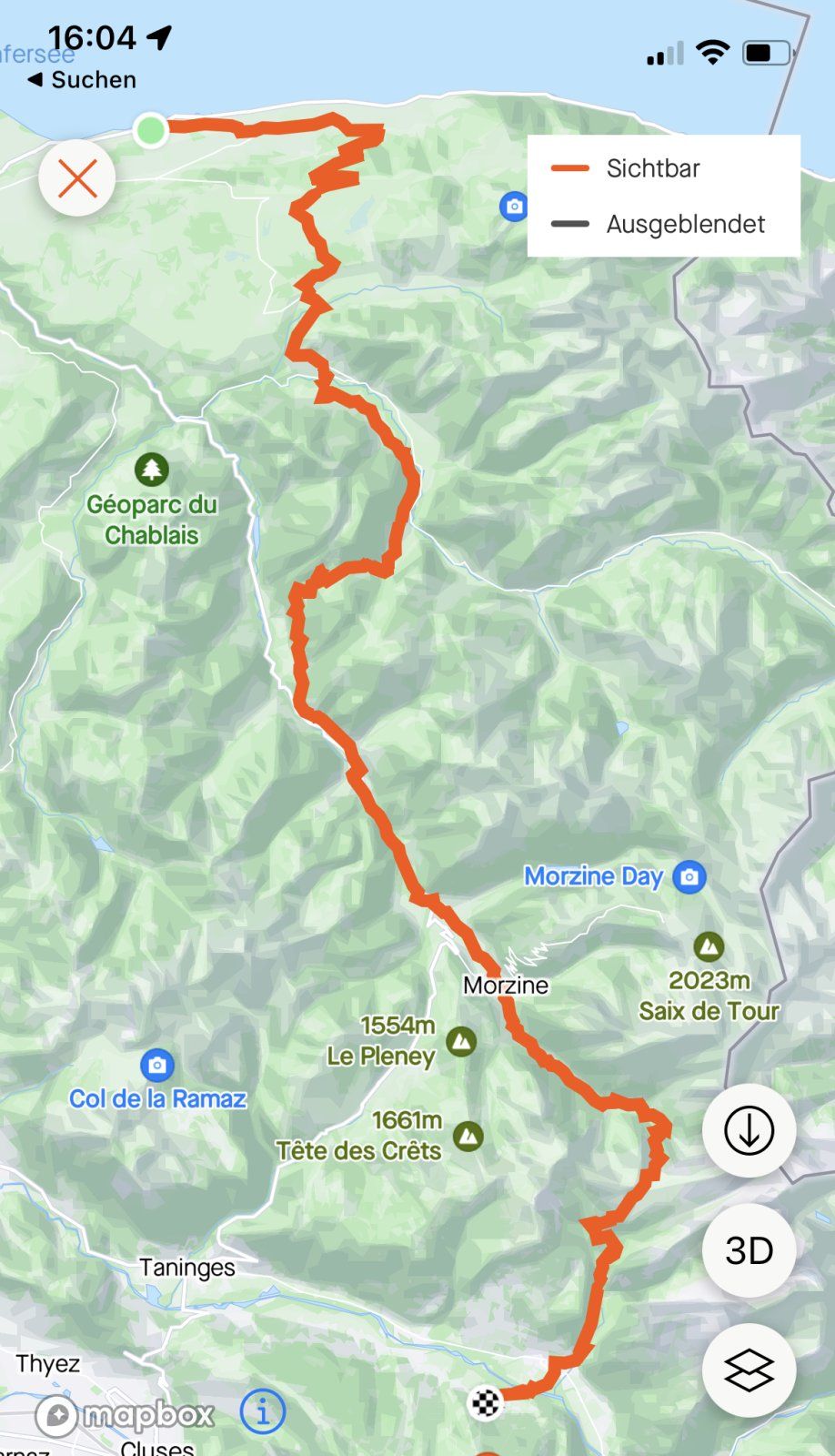
Task: Tap the green route start point
Action: coord(150,130)
